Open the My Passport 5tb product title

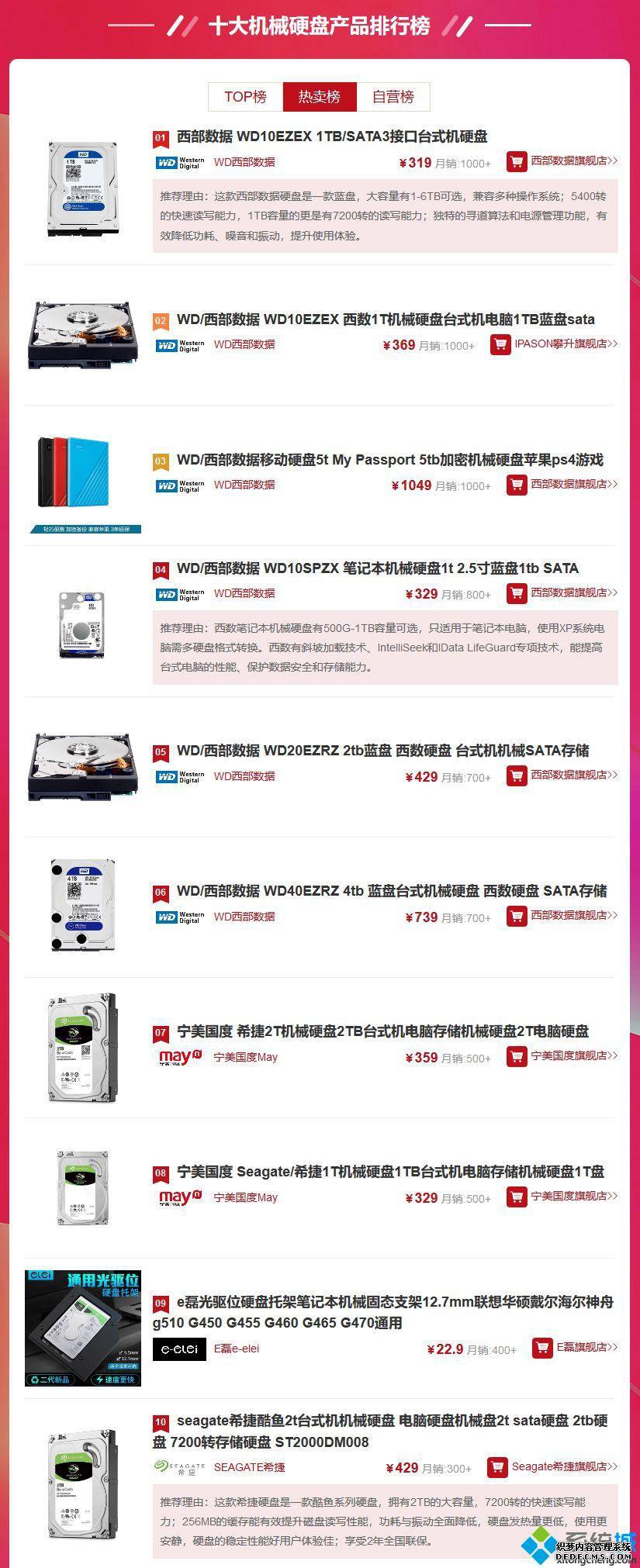pyautogui.click(x=389, y=460)
